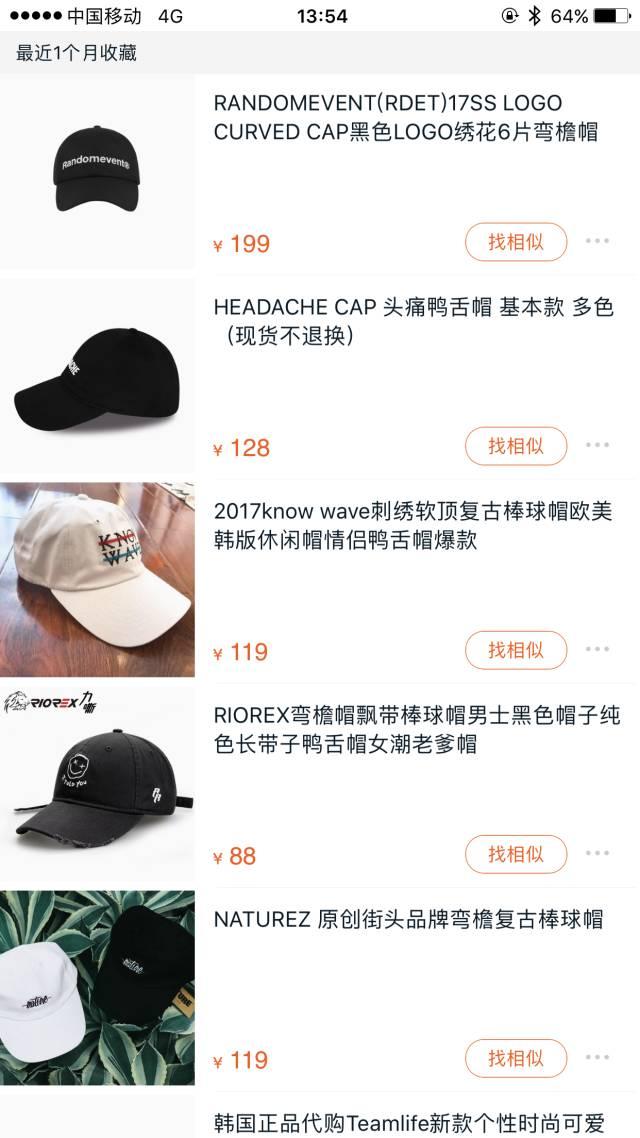Tap 找相似 for HEADACHE CAP

coord(515,446)
